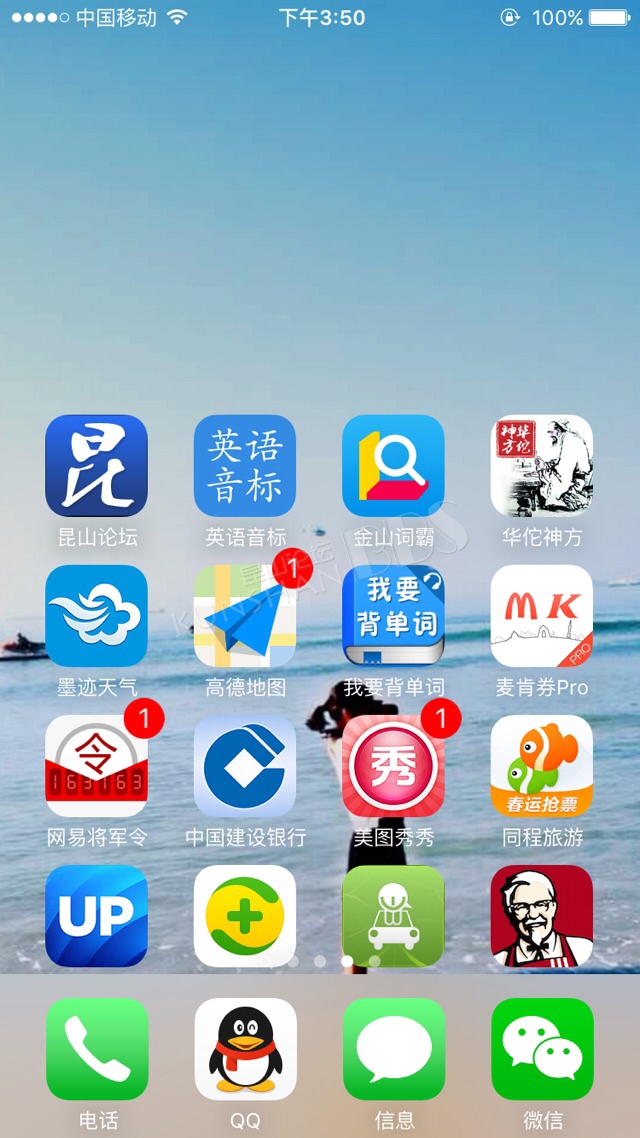Open the blue UP app
This screenshot has width=640, height=1138.
pos(96,916)
